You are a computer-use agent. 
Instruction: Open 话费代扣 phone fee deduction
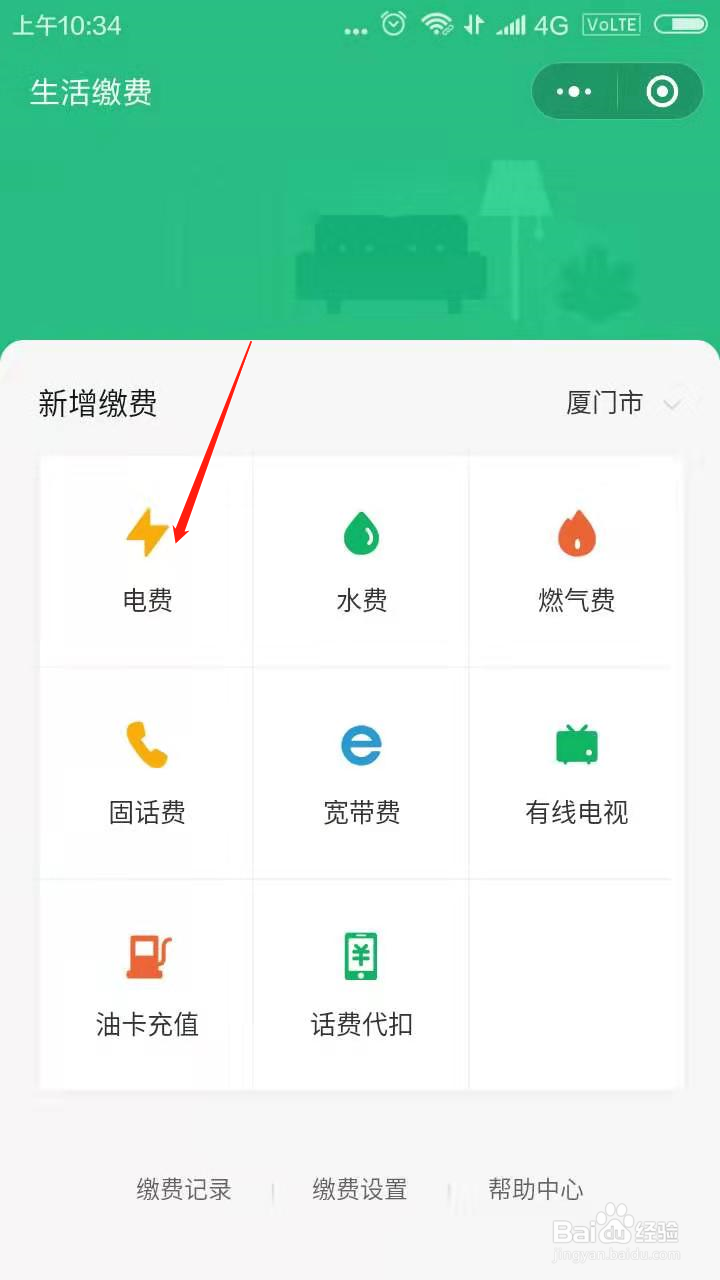[x=360, y=985]
